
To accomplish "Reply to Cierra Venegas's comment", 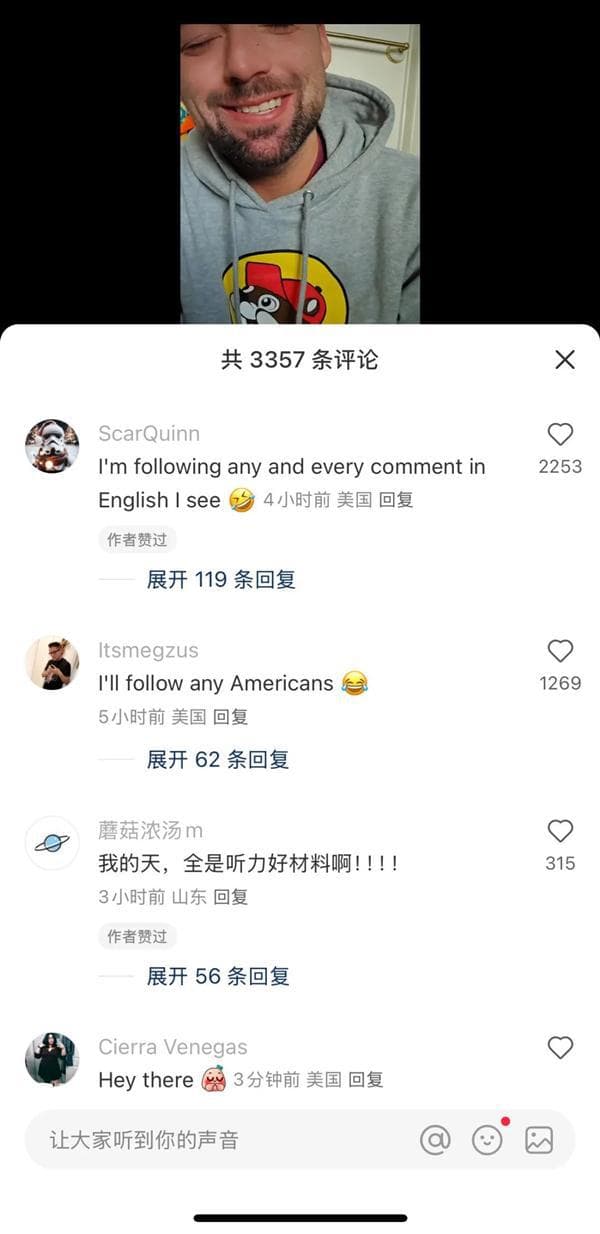I will pos(366,1080).
